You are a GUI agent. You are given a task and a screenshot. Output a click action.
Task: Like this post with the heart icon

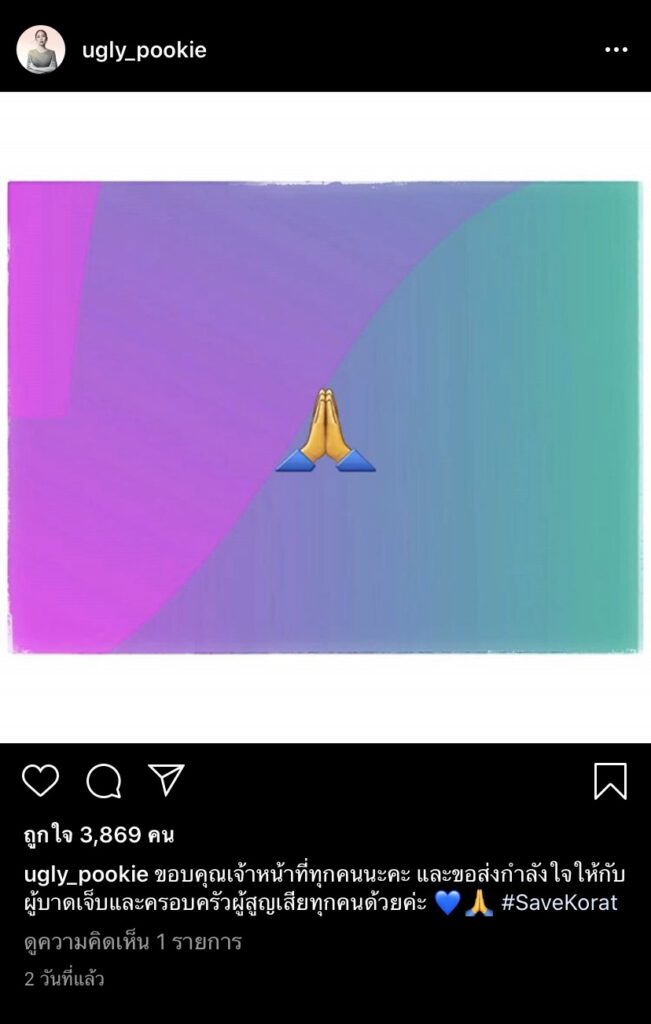pyautogui.click(x=41, y=781)
